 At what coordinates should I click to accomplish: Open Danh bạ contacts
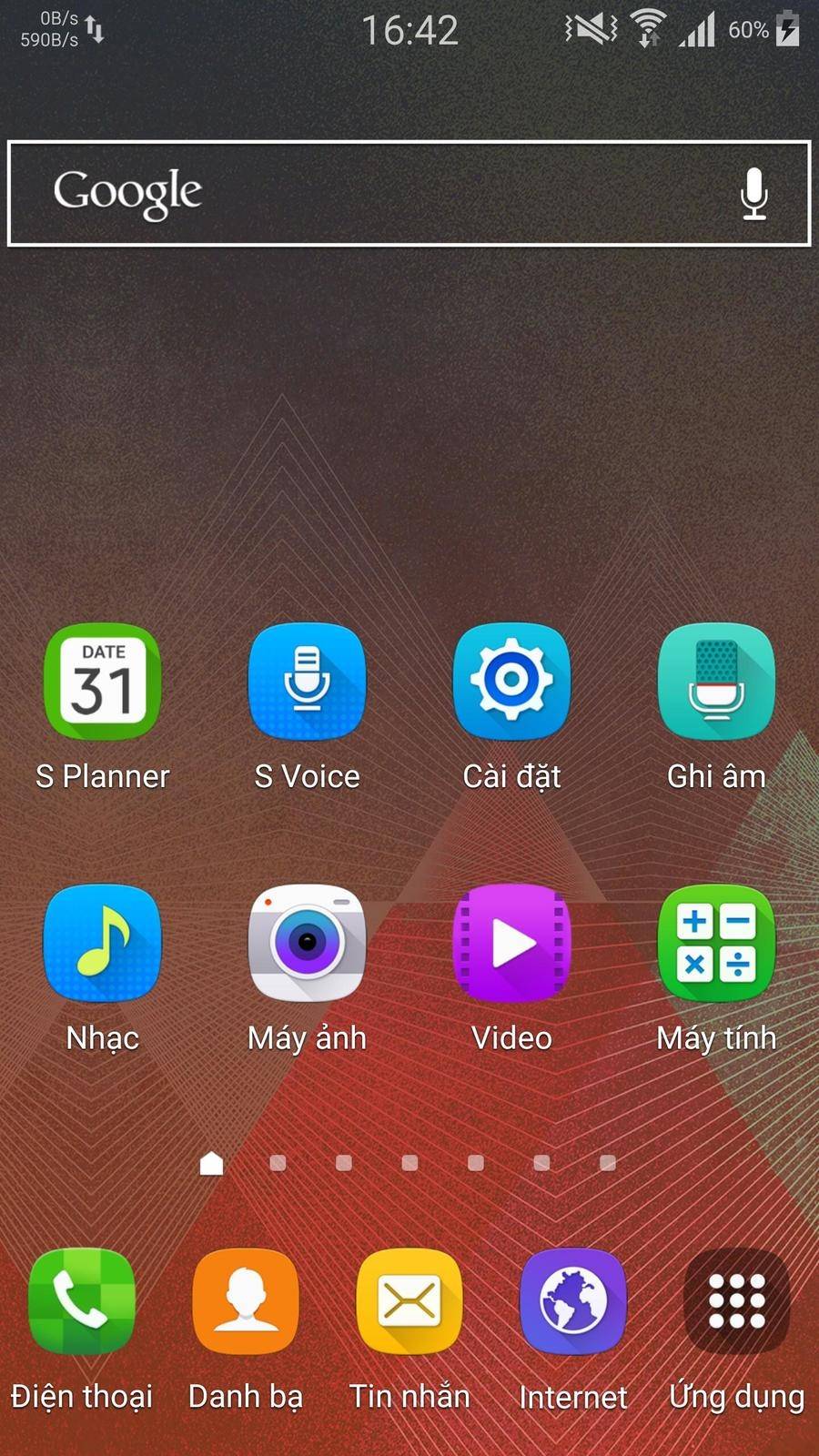(246, 1302)
